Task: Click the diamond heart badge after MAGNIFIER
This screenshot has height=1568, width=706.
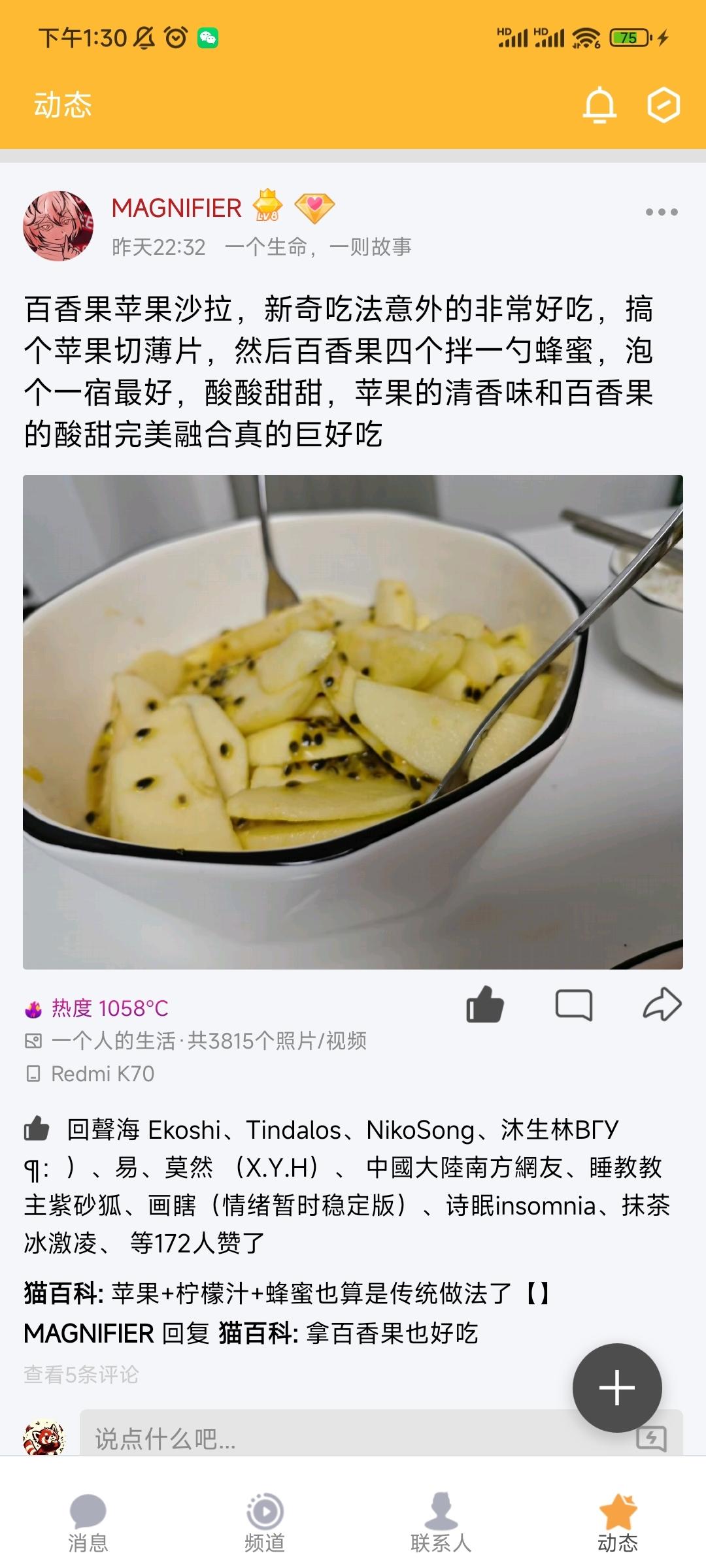Action: coord(312,208)
